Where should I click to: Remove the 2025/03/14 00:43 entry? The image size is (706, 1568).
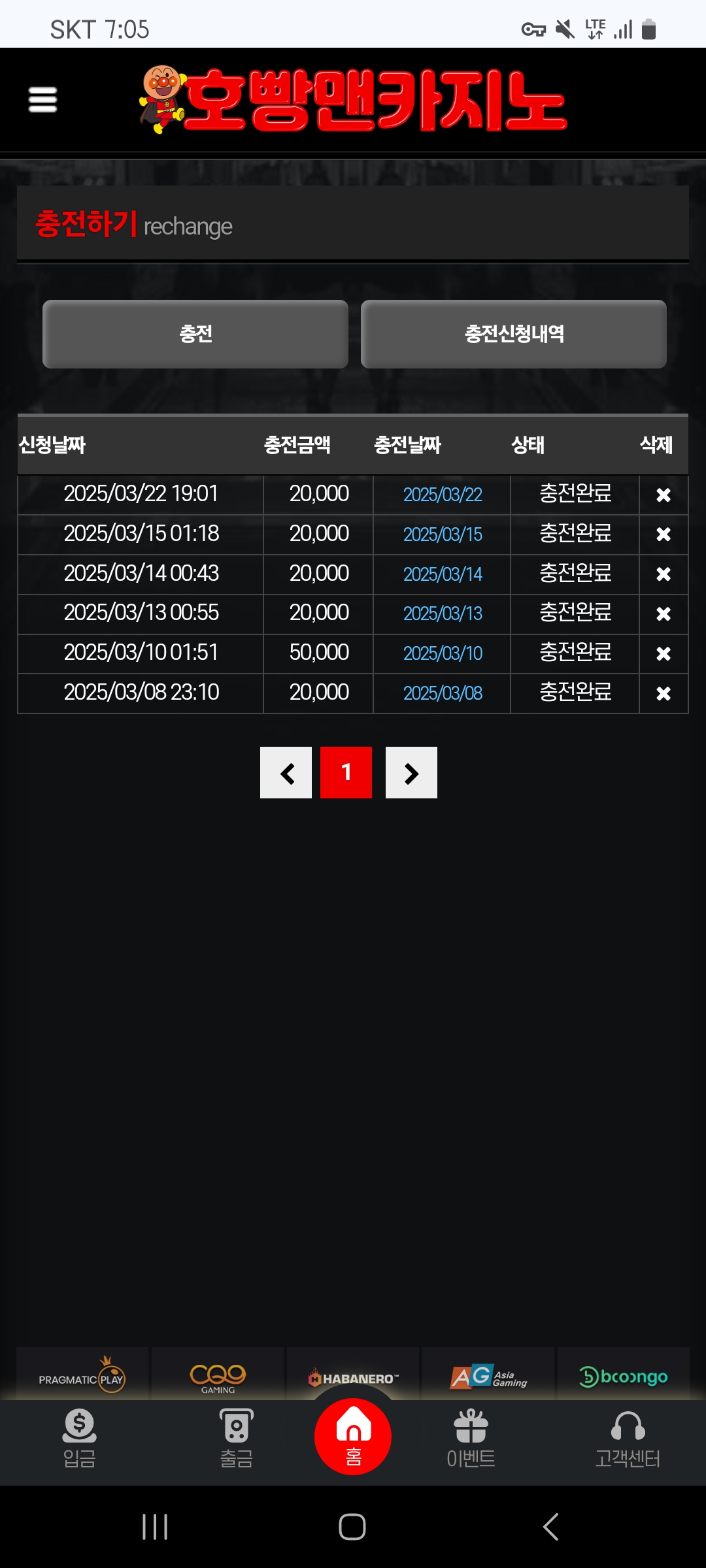[x=663, y=574]
